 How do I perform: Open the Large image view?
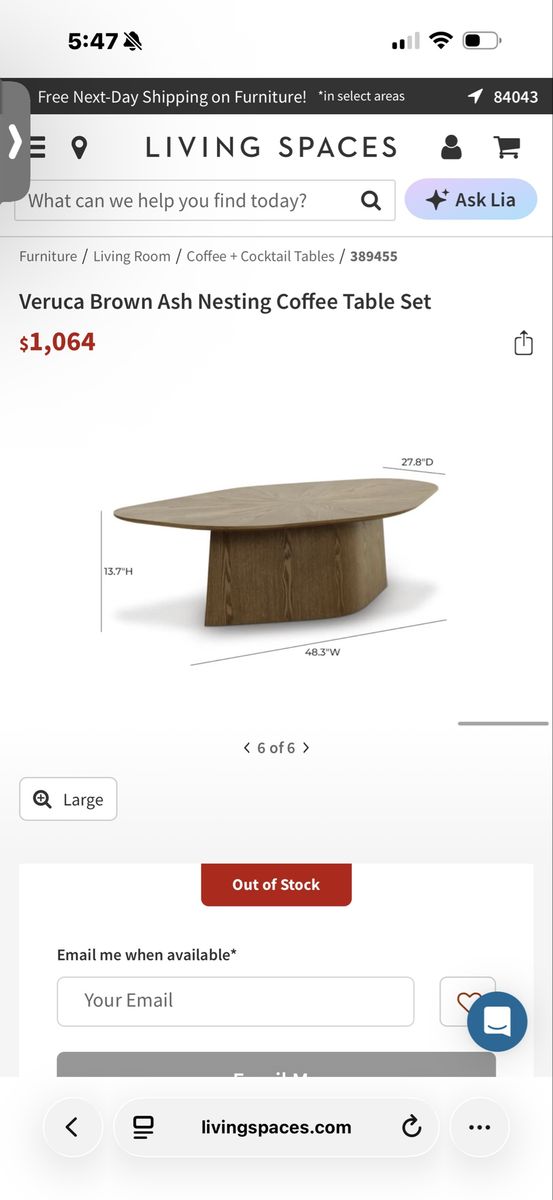(68, 799)
